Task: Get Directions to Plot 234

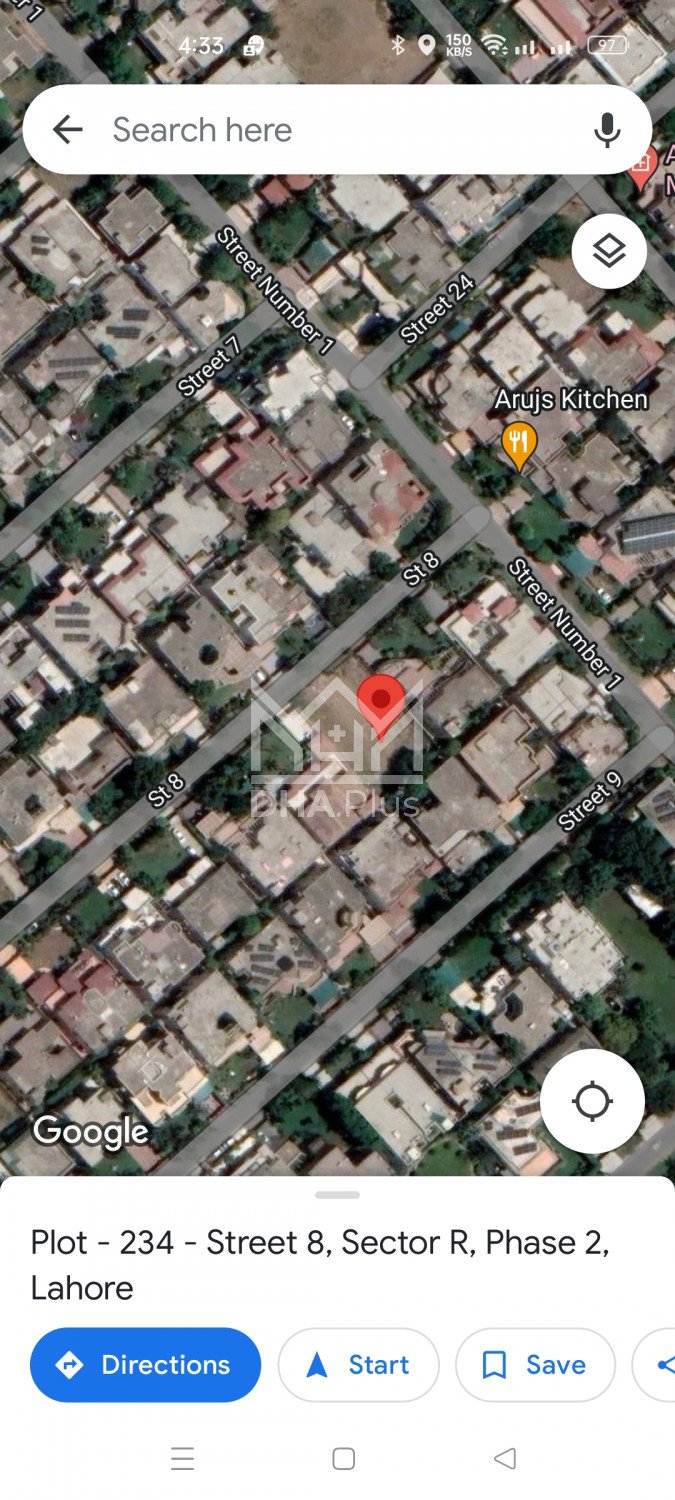Action: [146, 1365]
